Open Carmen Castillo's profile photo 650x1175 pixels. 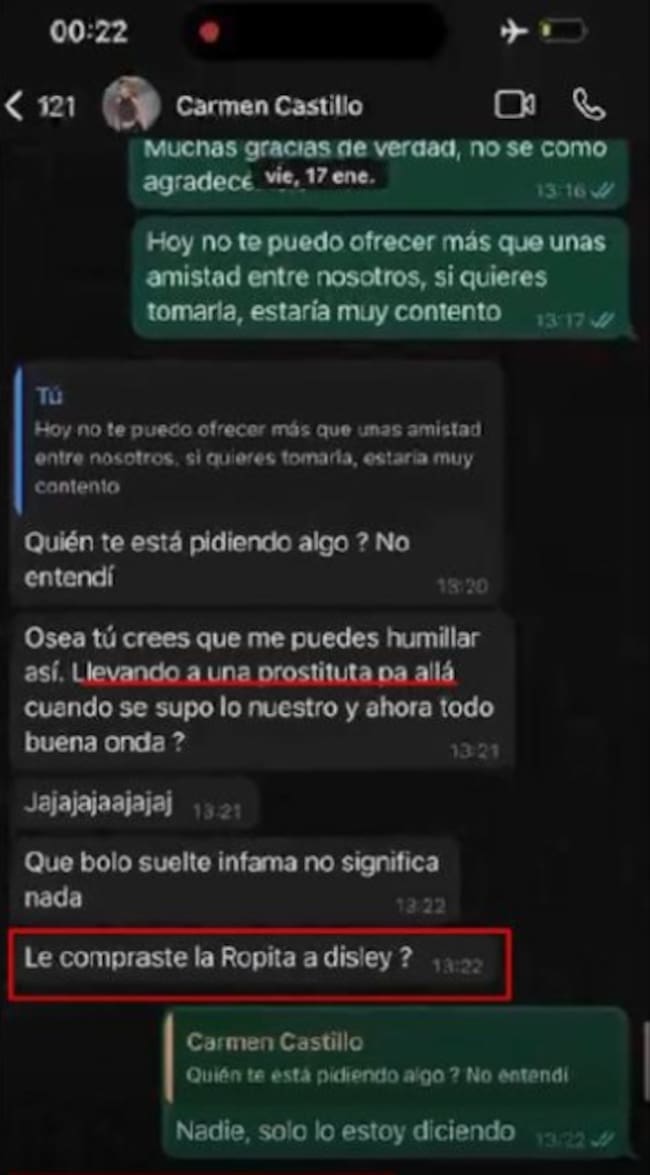[131, 106]
